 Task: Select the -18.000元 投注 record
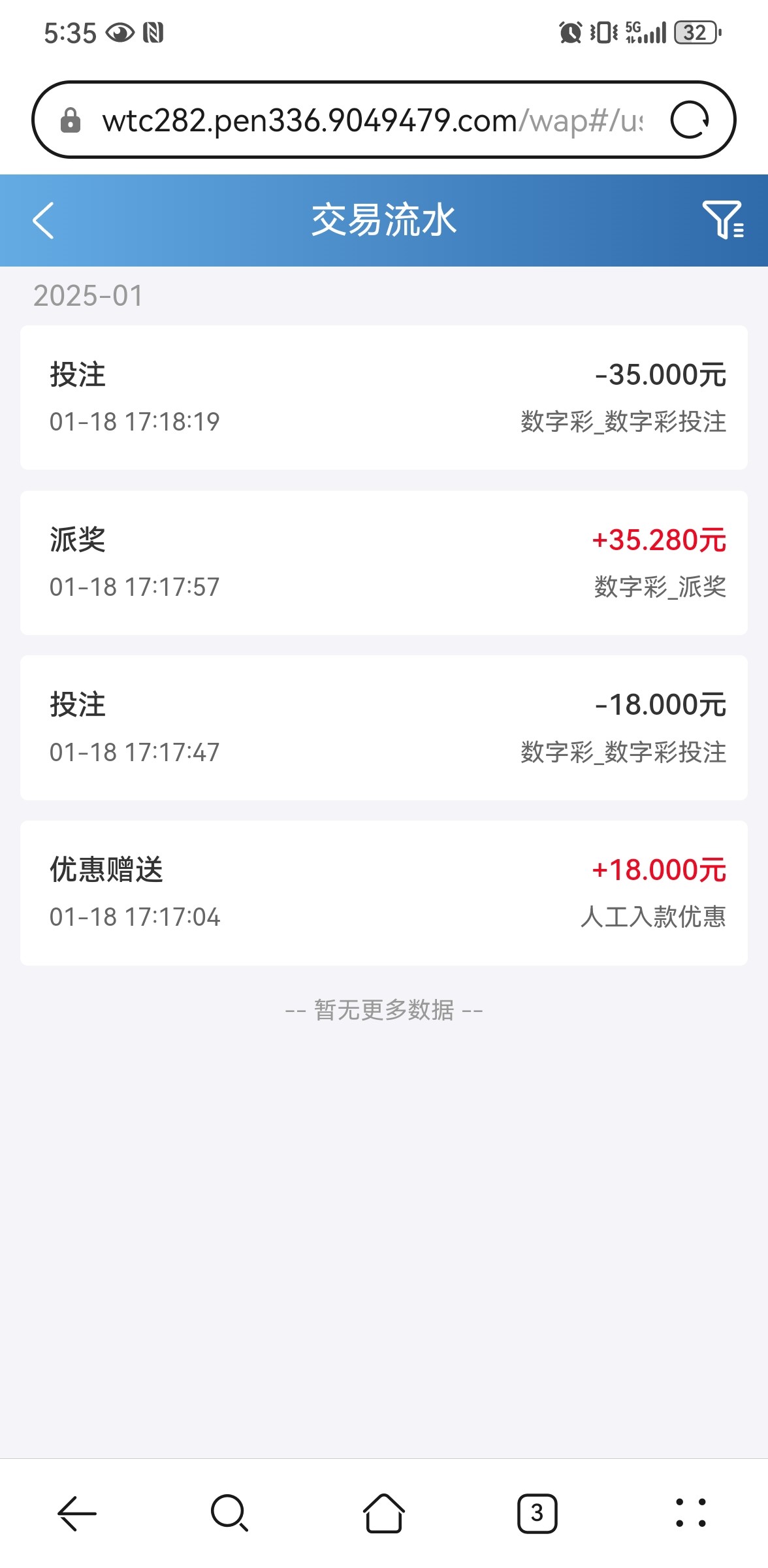click(384, 728)
